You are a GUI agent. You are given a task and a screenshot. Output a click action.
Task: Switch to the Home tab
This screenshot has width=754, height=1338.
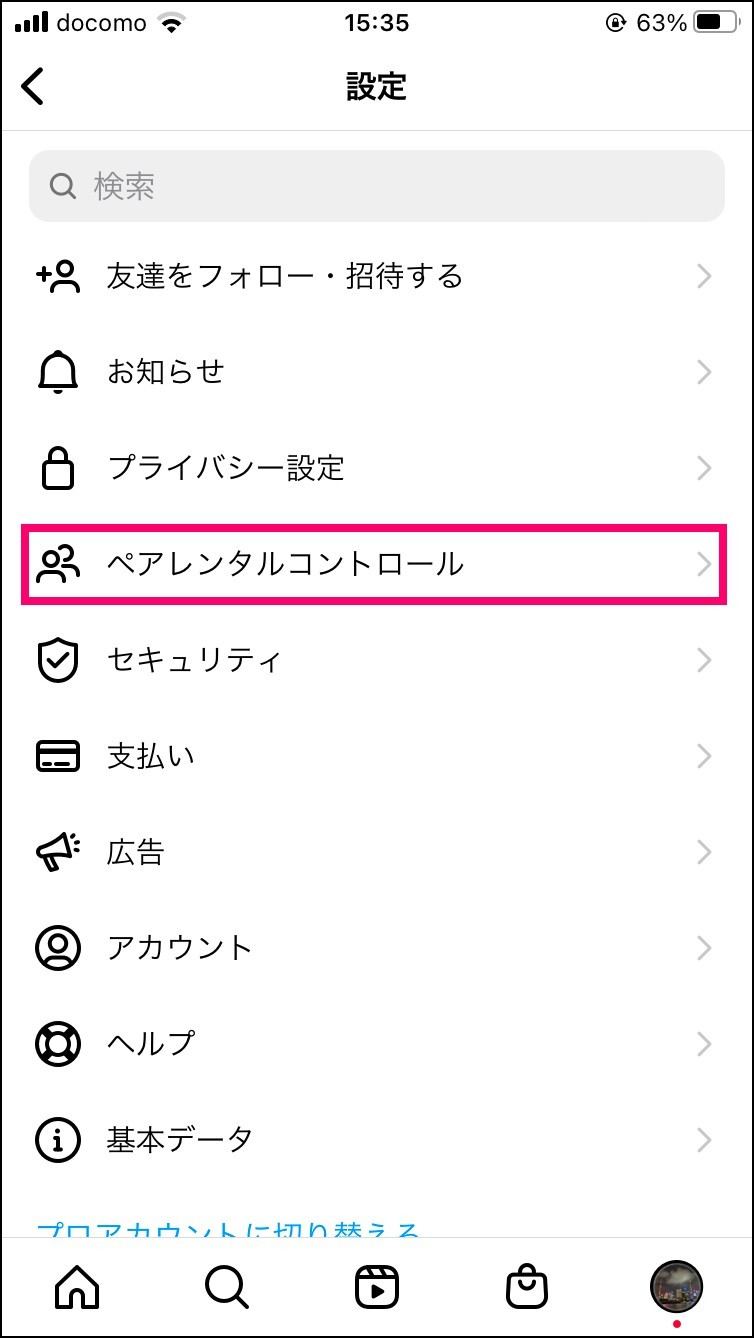click(77, 1288)
